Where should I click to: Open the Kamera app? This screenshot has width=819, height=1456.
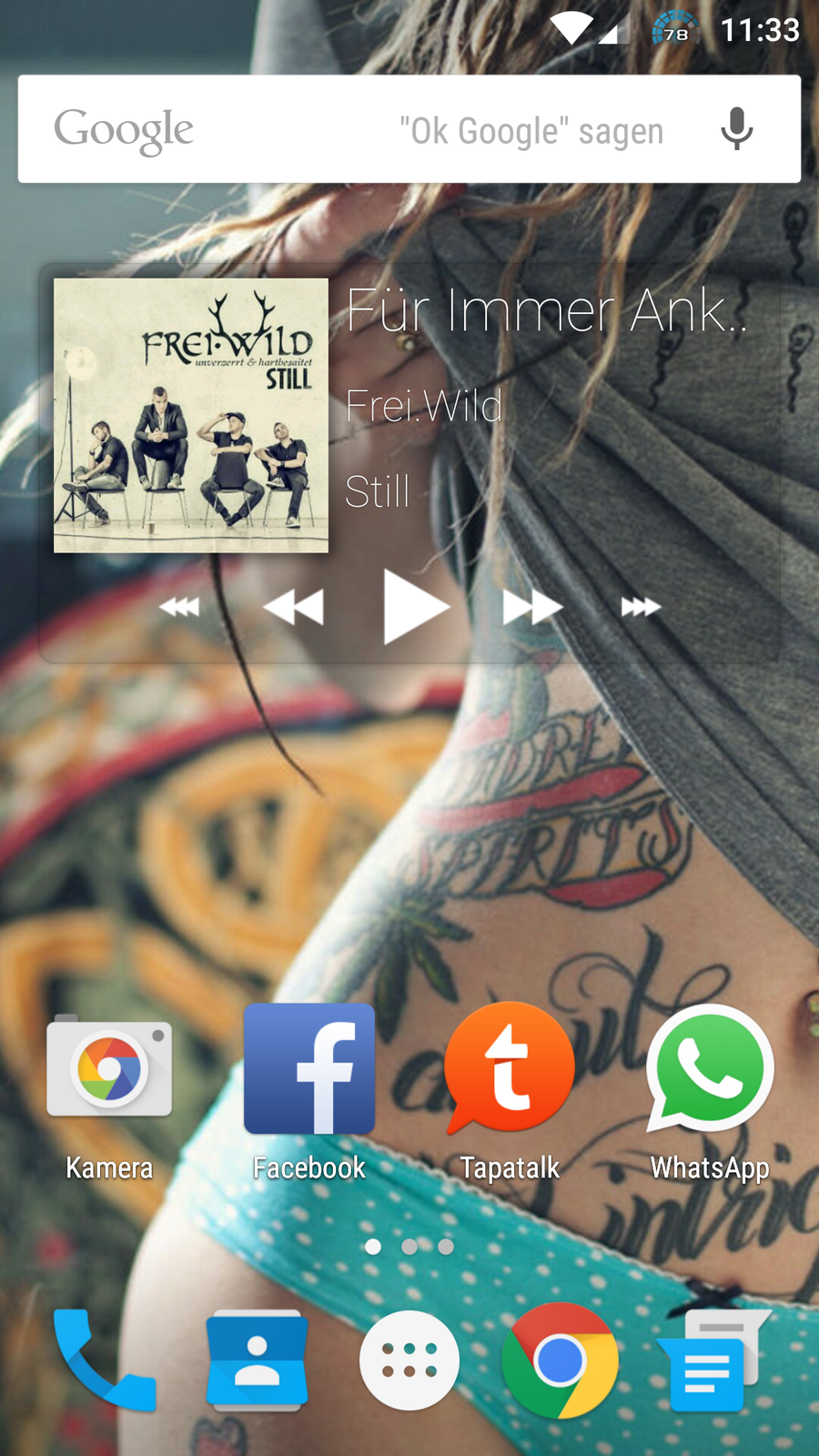coord(109,1069)
